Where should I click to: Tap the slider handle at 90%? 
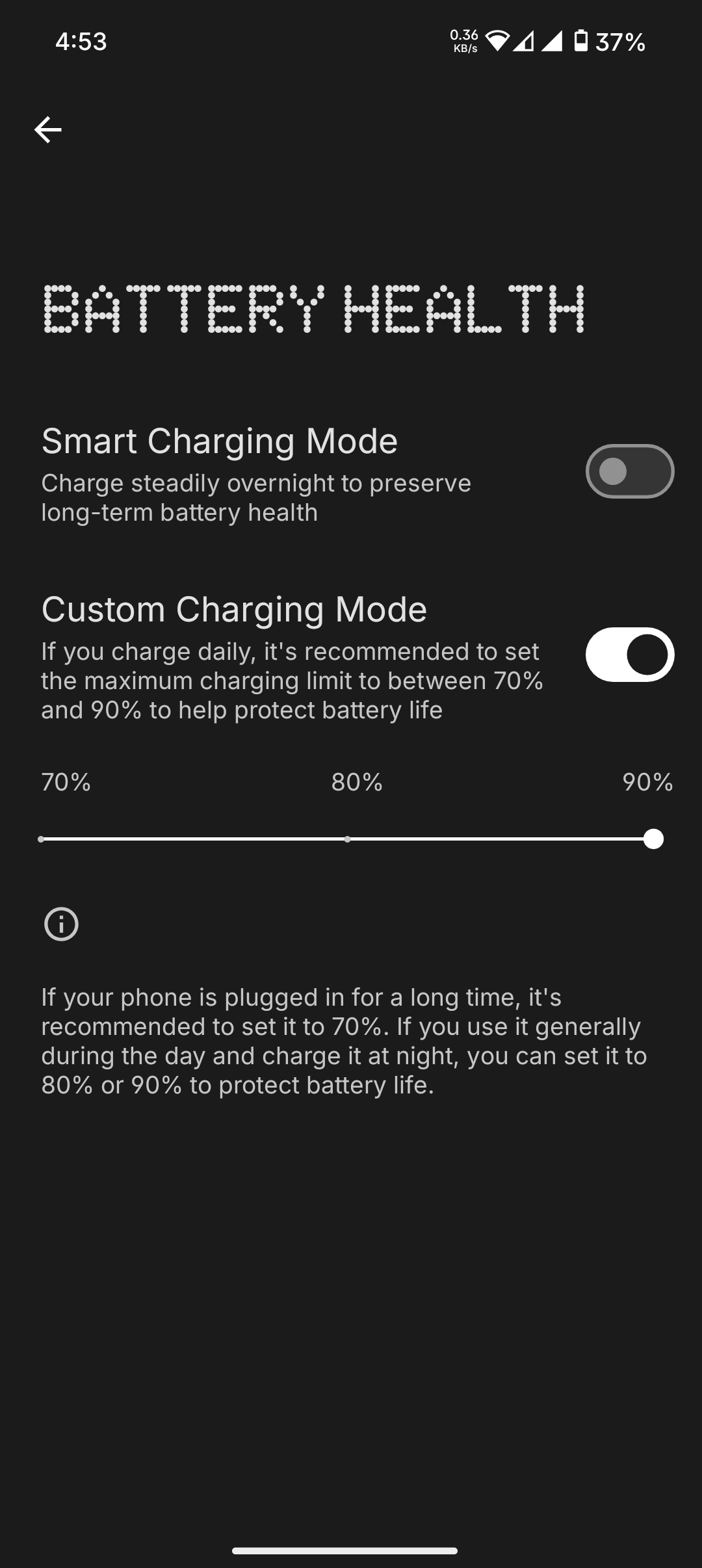[654, 839]
